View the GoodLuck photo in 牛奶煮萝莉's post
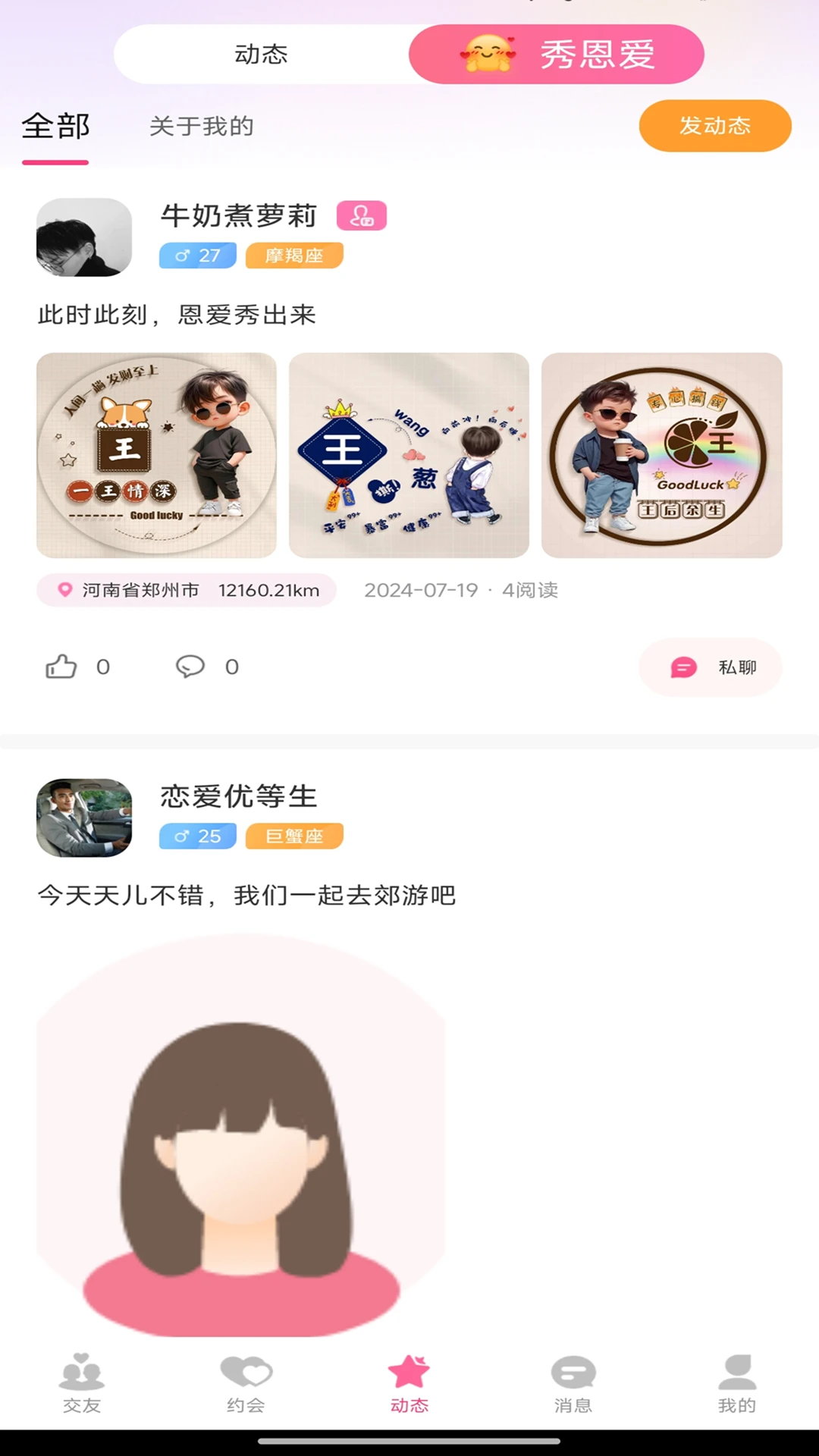819x1456 pixels. coord(661,455)
